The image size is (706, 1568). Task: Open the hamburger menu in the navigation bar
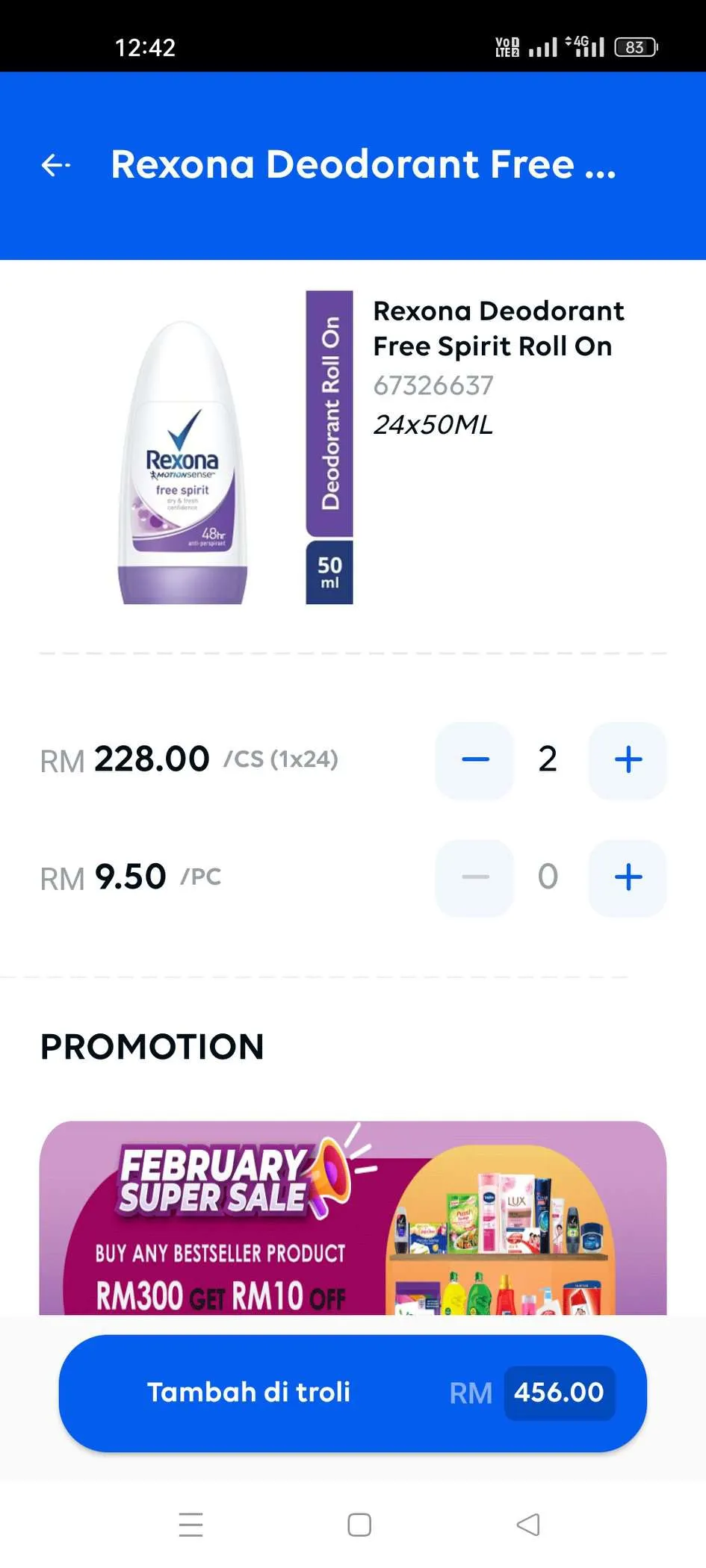(191, 1525)
